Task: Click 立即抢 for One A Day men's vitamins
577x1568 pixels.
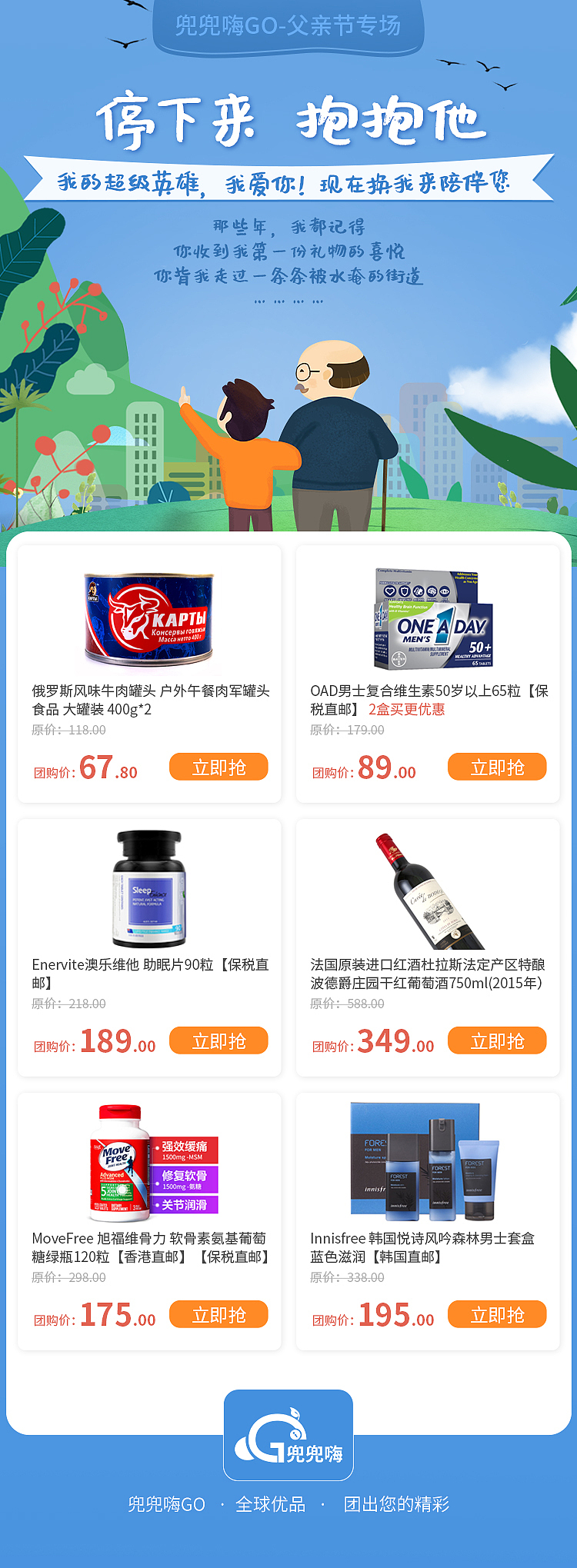Action: pos(497,767)
